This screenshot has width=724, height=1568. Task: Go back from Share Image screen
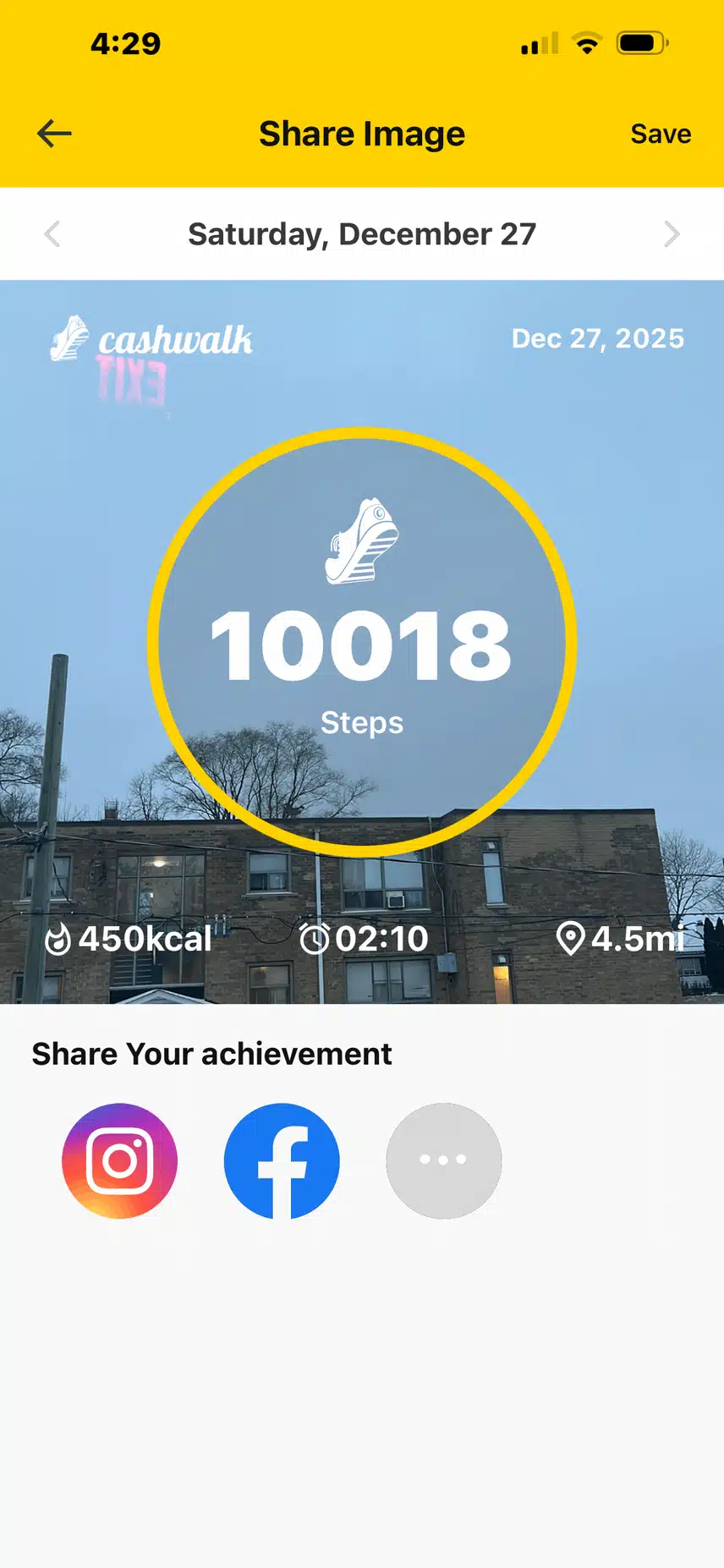pos(55,134)
